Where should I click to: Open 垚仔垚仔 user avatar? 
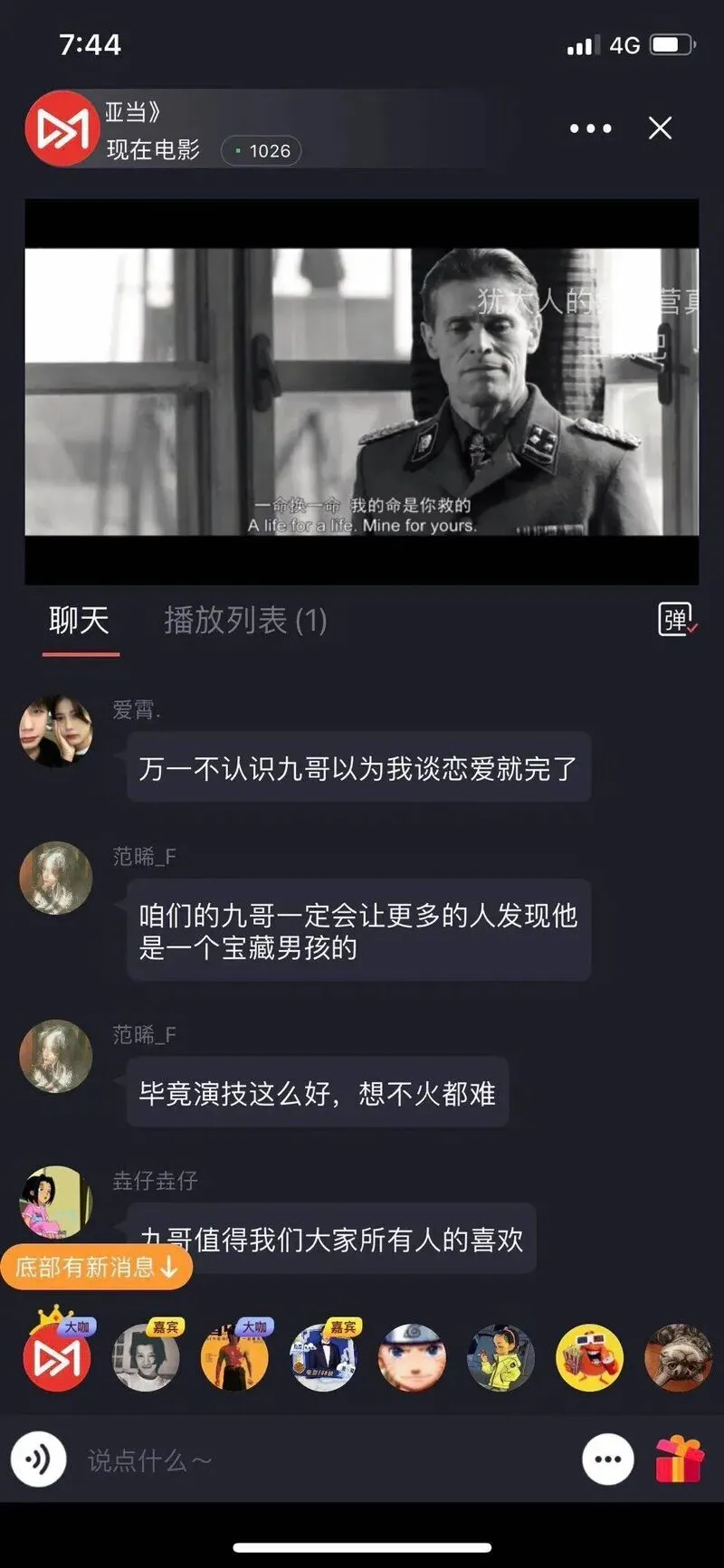(x=56, y=1202)
